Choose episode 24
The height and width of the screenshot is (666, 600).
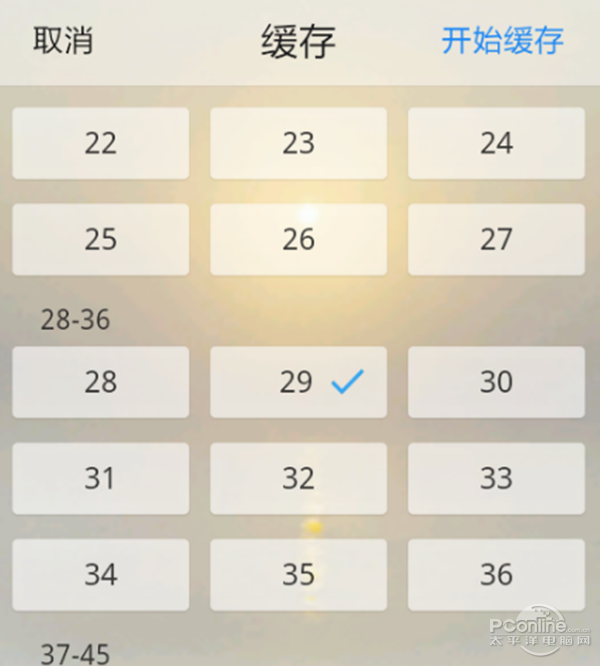pyautogui.click(x=496, y=143)
